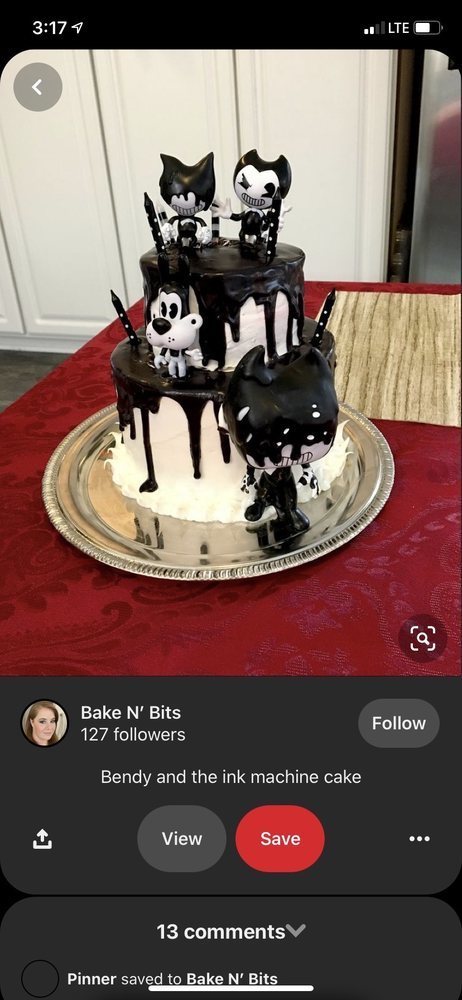This screenshot has height=1000, width=462.
Task: Open Bake N' Bits profile avatar
Action: pos(45,723)
